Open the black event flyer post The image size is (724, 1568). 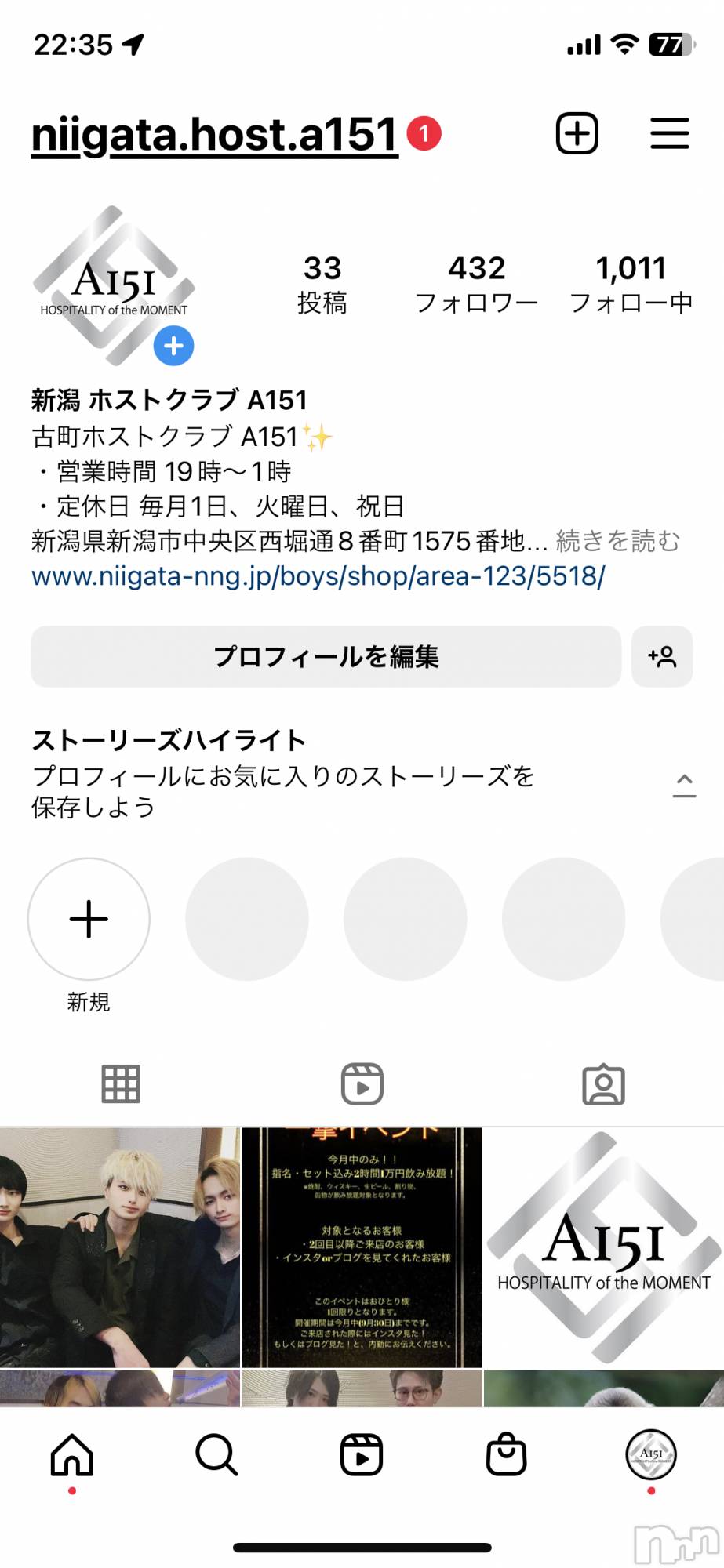point(362,1247)
